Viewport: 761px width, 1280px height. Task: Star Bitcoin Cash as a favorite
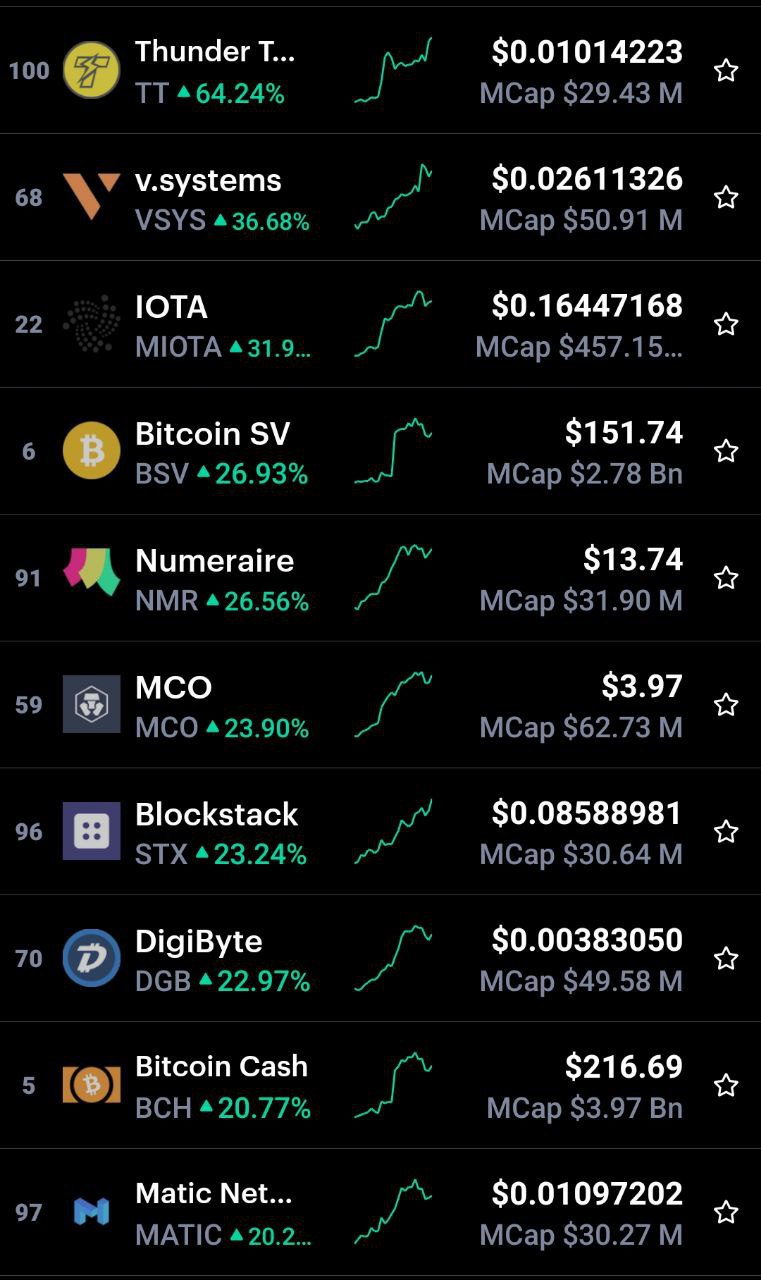[x=726, y=1086]
